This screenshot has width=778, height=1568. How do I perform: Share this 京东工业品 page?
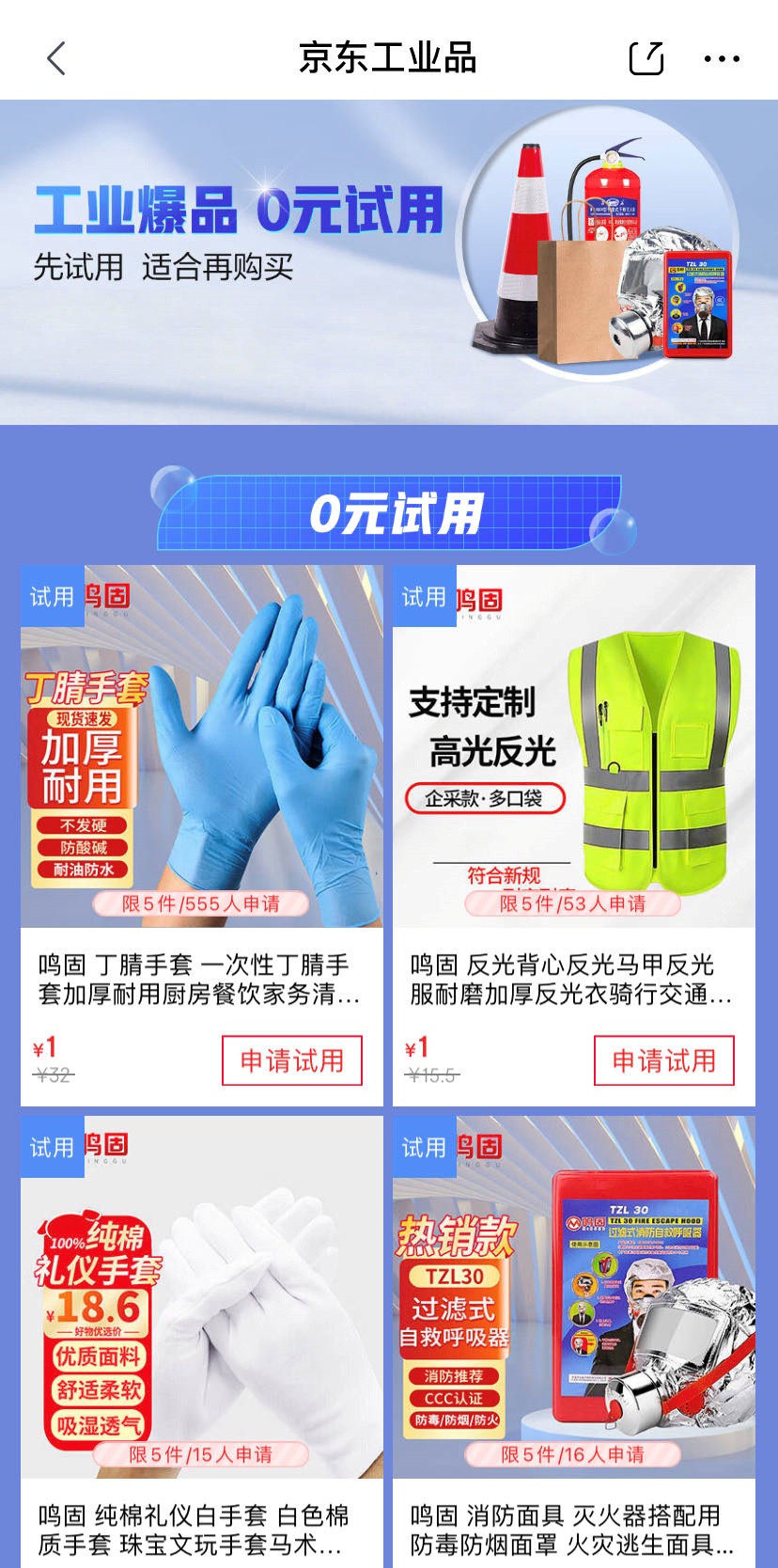point(646,58)
